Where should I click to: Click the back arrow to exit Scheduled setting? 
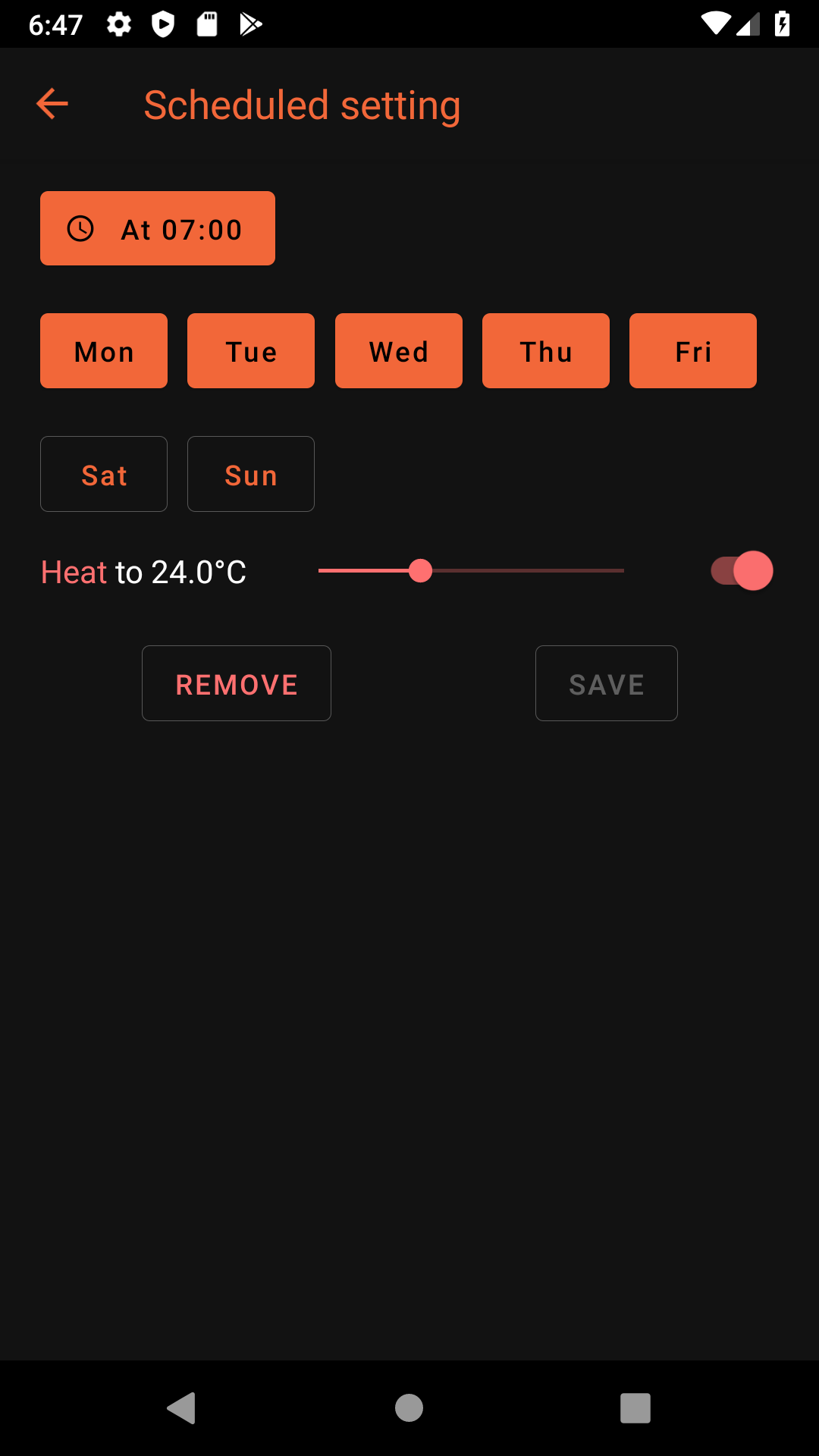tap(51, 103)
